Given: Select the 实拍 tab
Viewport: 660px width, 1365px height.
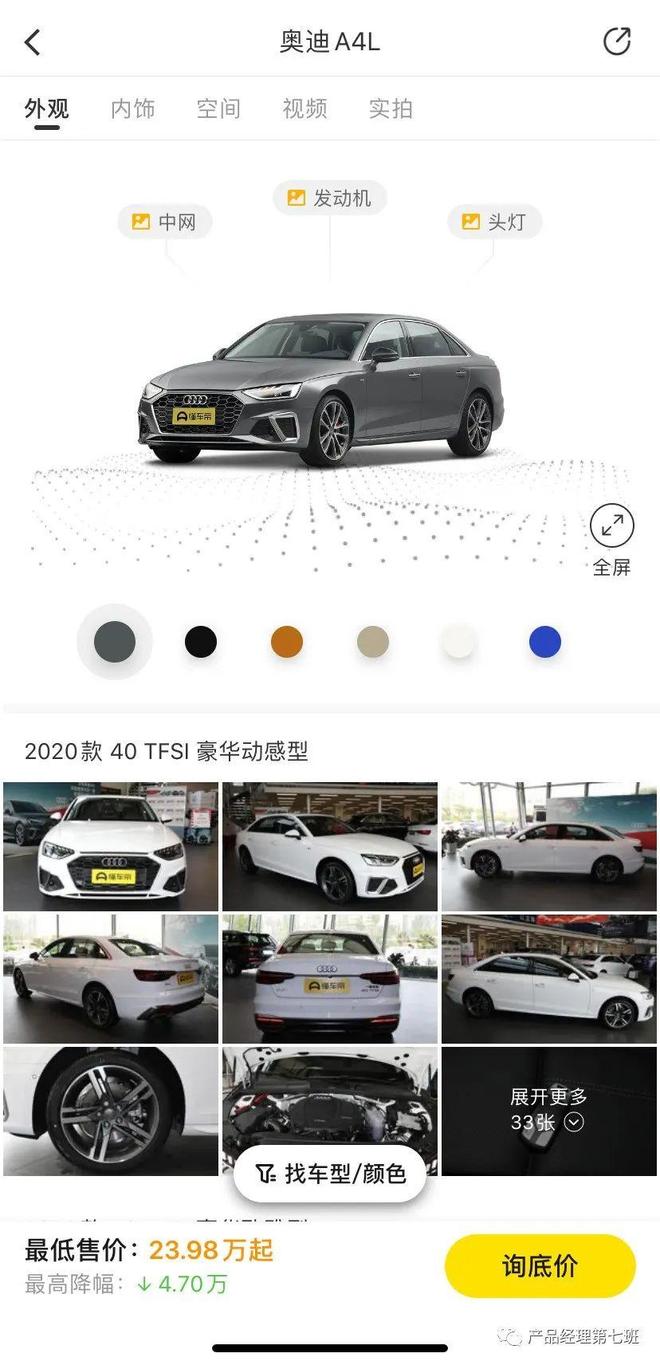Looking at the screenshot, I should click(x=391, y=108).
